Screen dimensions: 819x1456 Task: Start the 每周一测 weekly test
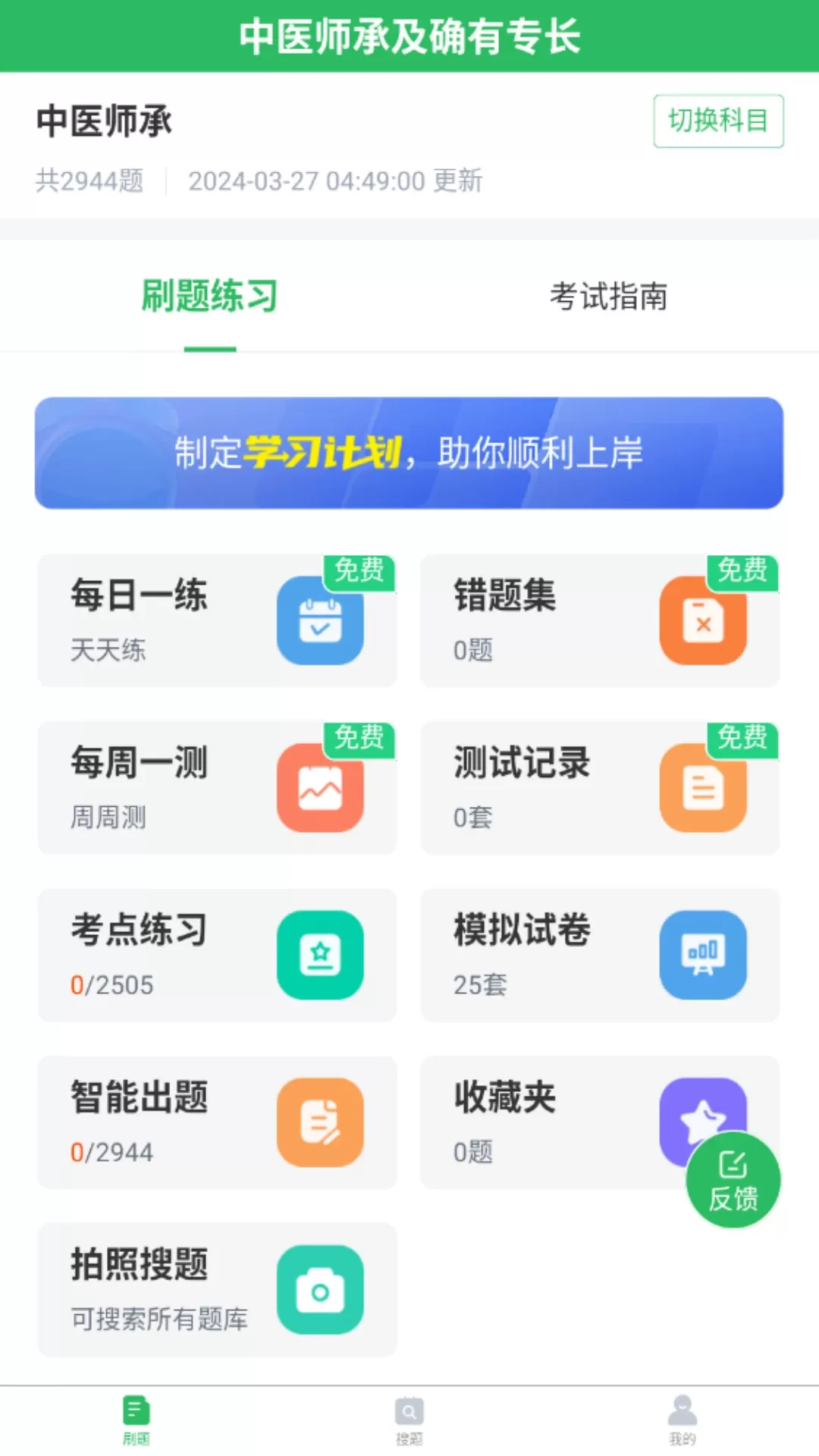[217, 788]
